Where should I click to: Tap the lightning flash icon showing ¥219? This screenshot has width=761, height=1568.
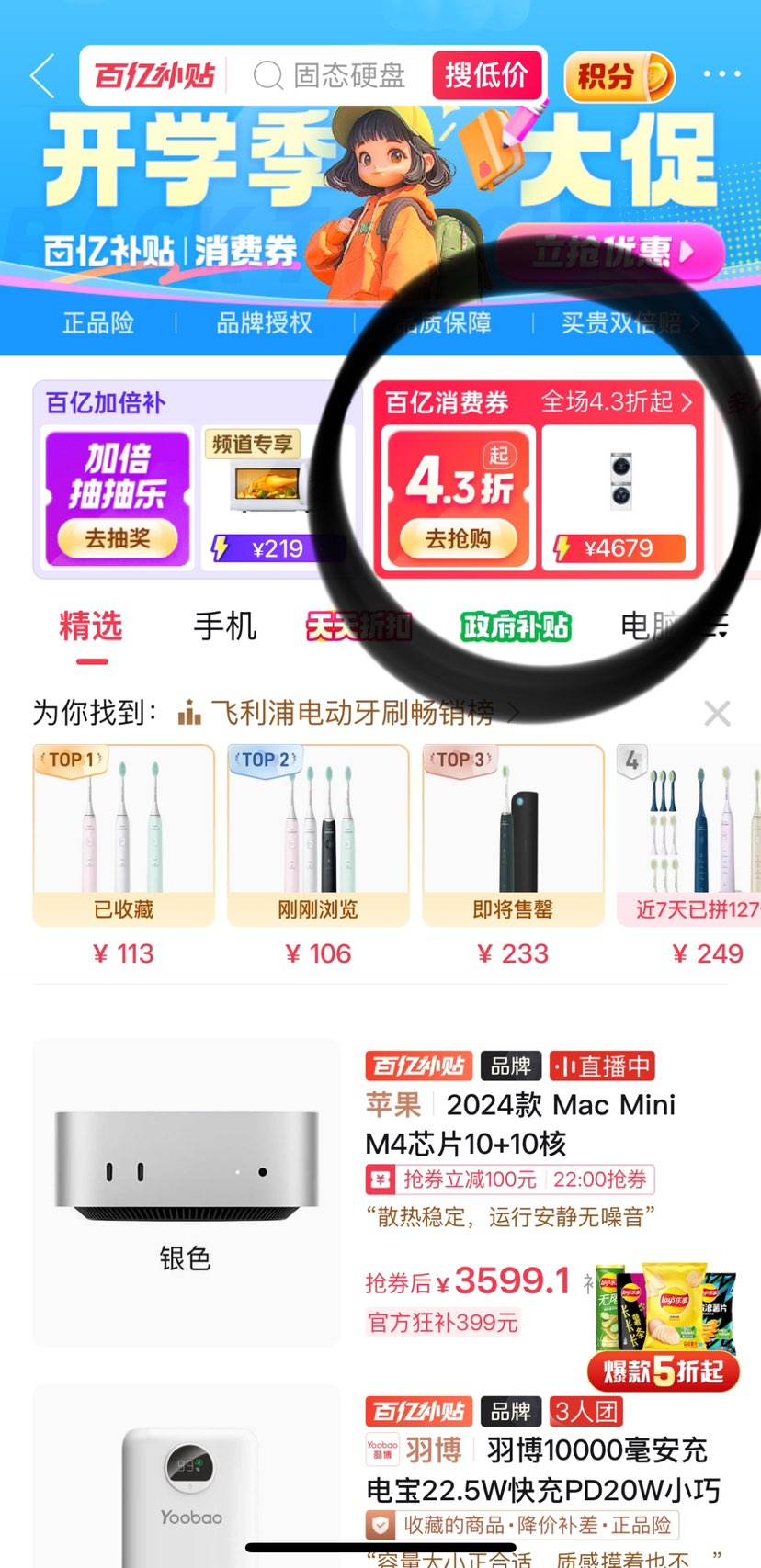[x=223, y=548]
